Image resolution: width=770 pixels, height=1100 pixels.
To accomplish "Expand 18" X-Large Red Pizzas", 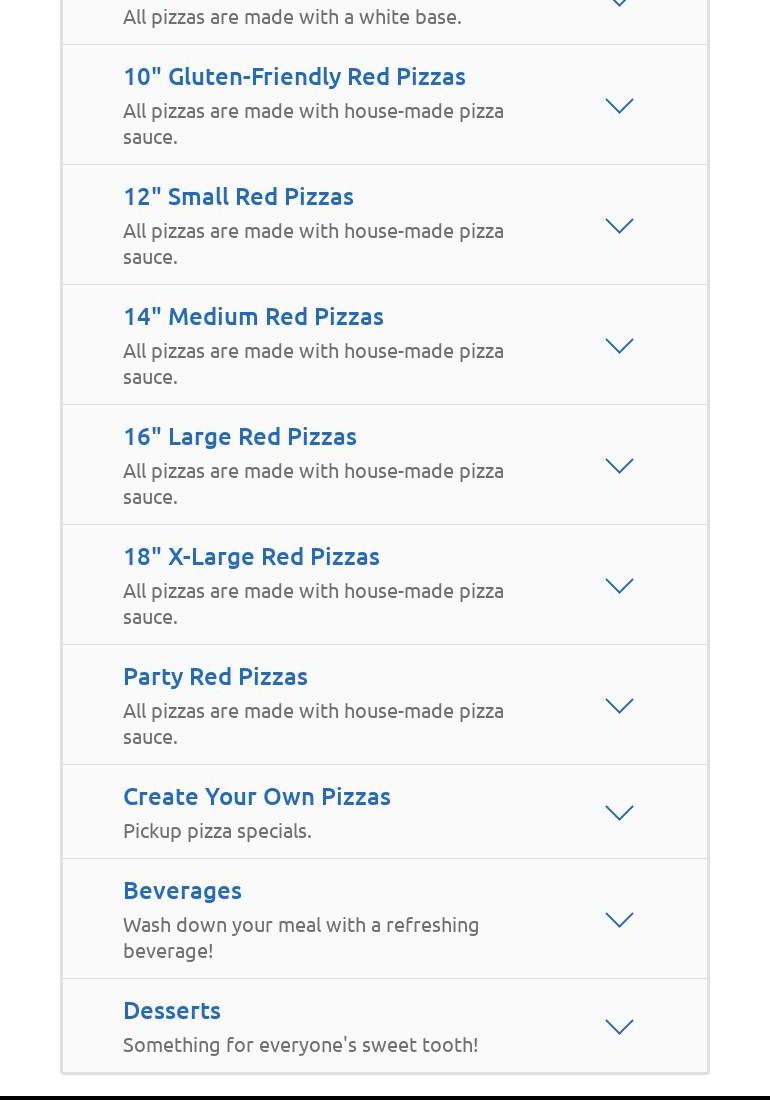I will (619, 586).
